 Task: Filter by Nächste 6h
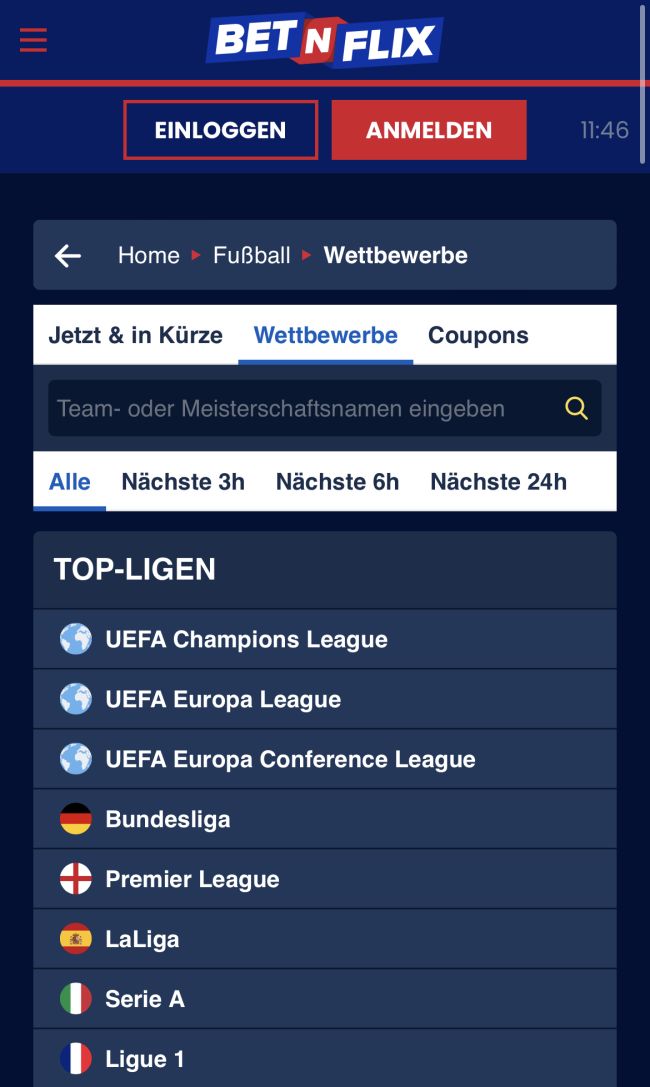click(x=337, y=482)
